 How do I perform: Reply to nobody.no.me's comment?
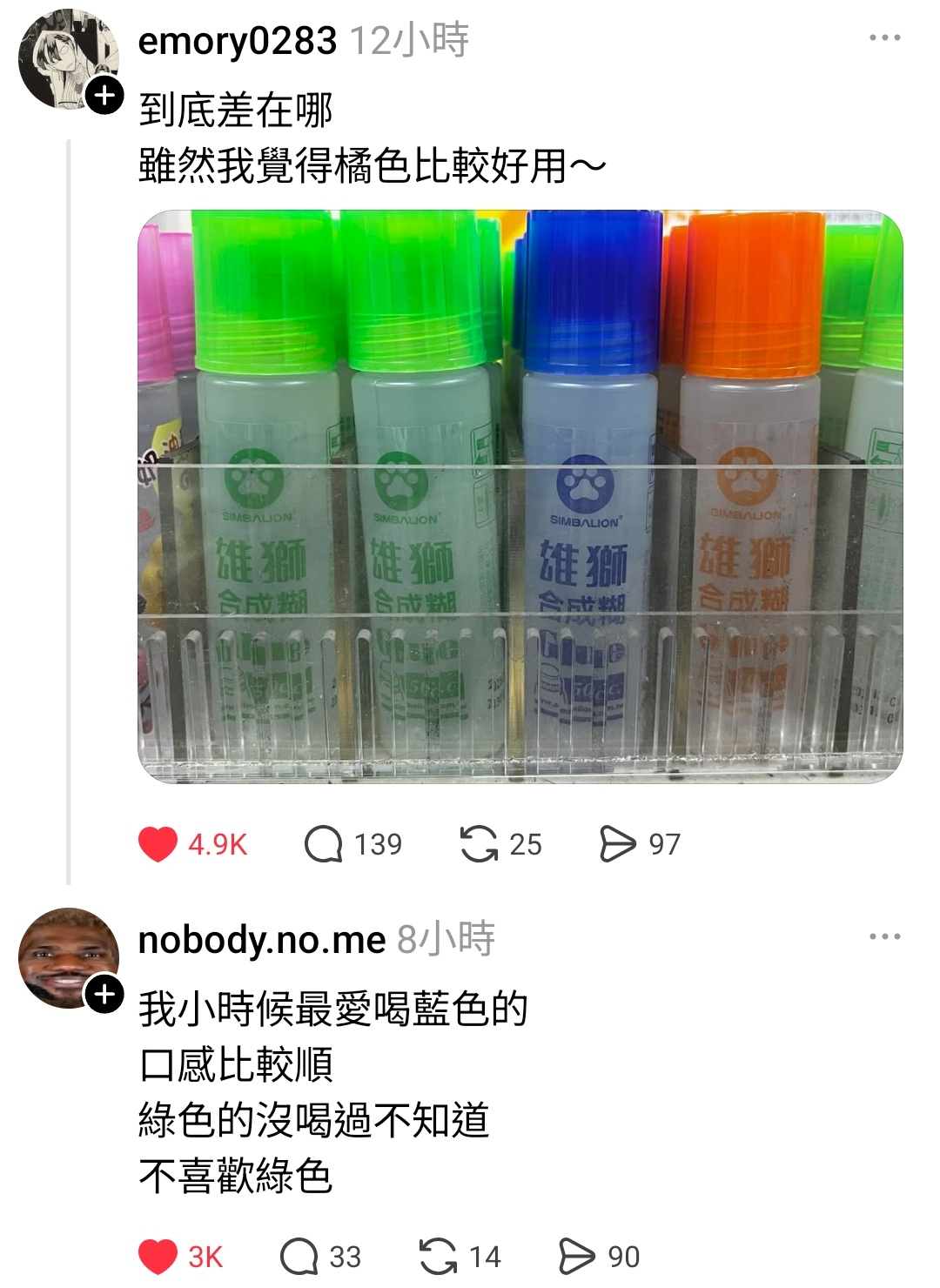click(299, 1257)
